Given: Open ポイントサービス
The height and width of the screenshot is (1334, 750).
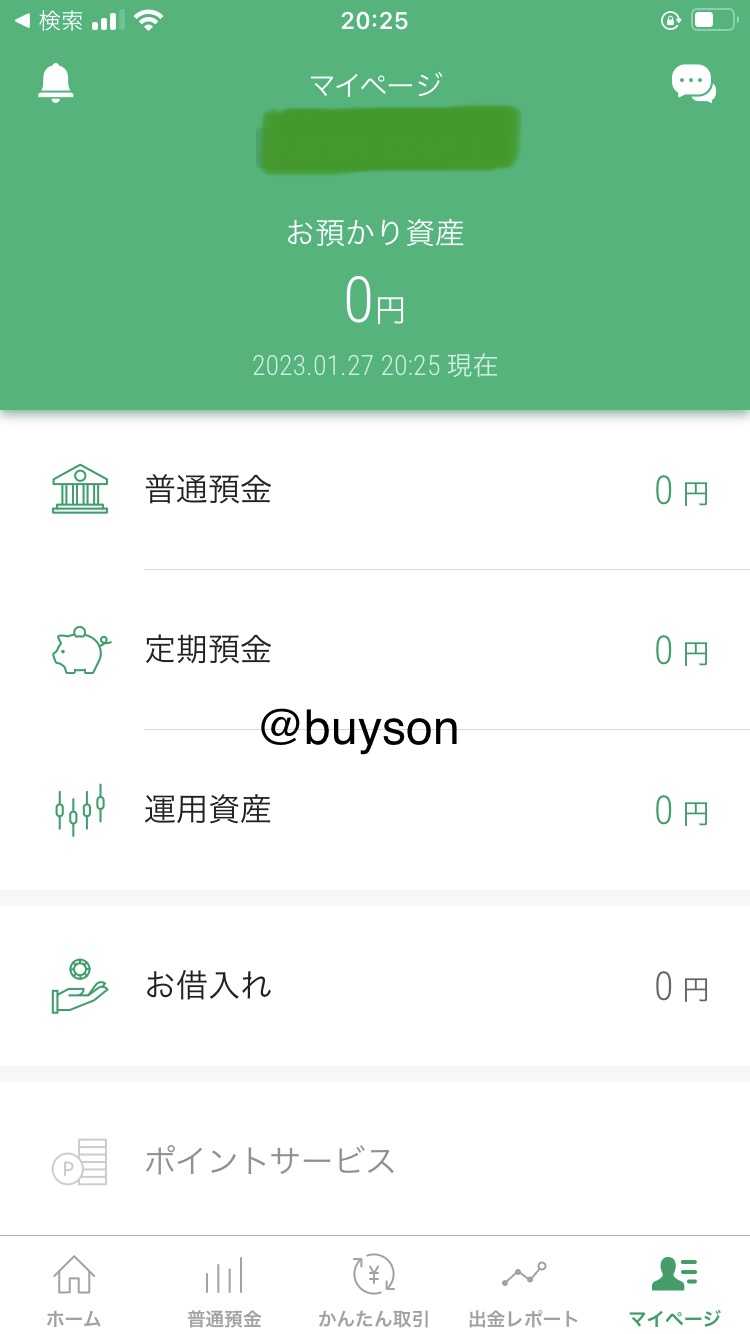Looking at the screenshot, I should 375,1162.
